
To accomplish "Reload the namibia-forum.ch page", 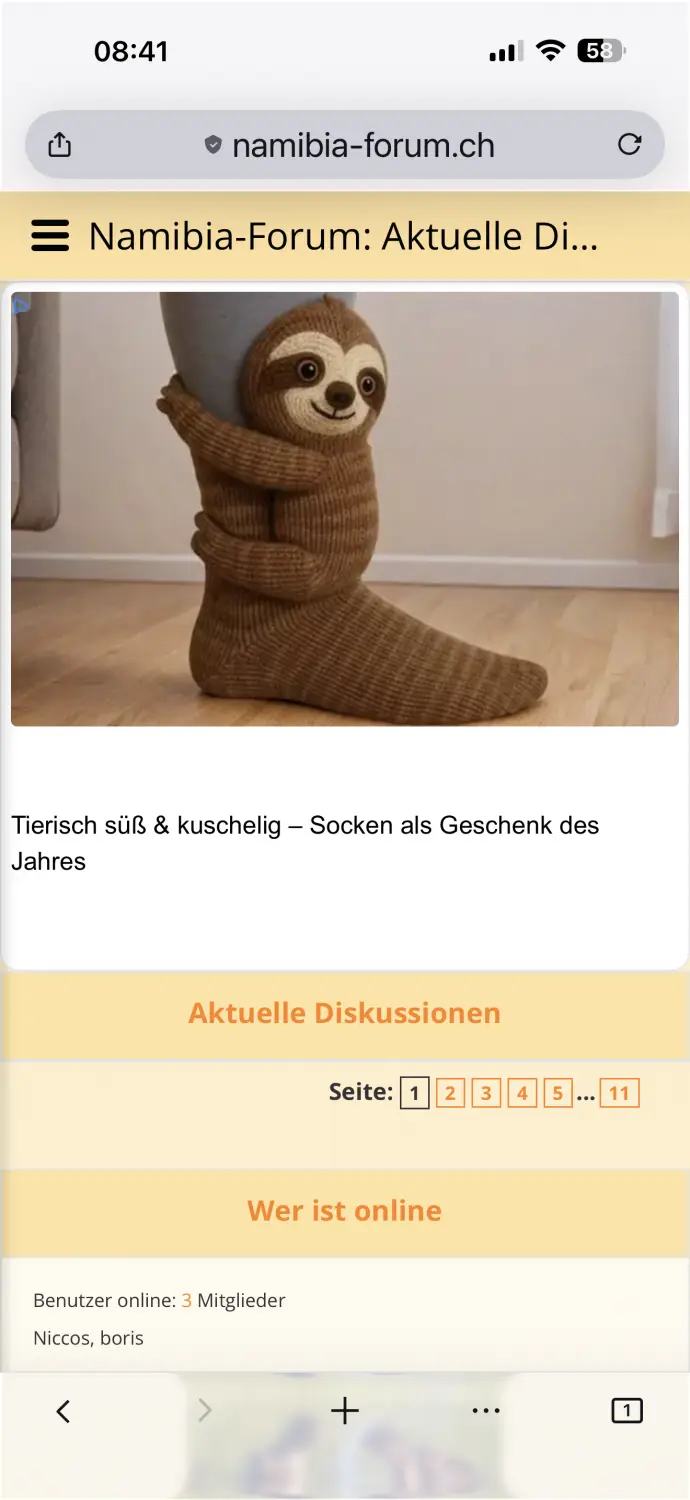I will tap(629, 145).
